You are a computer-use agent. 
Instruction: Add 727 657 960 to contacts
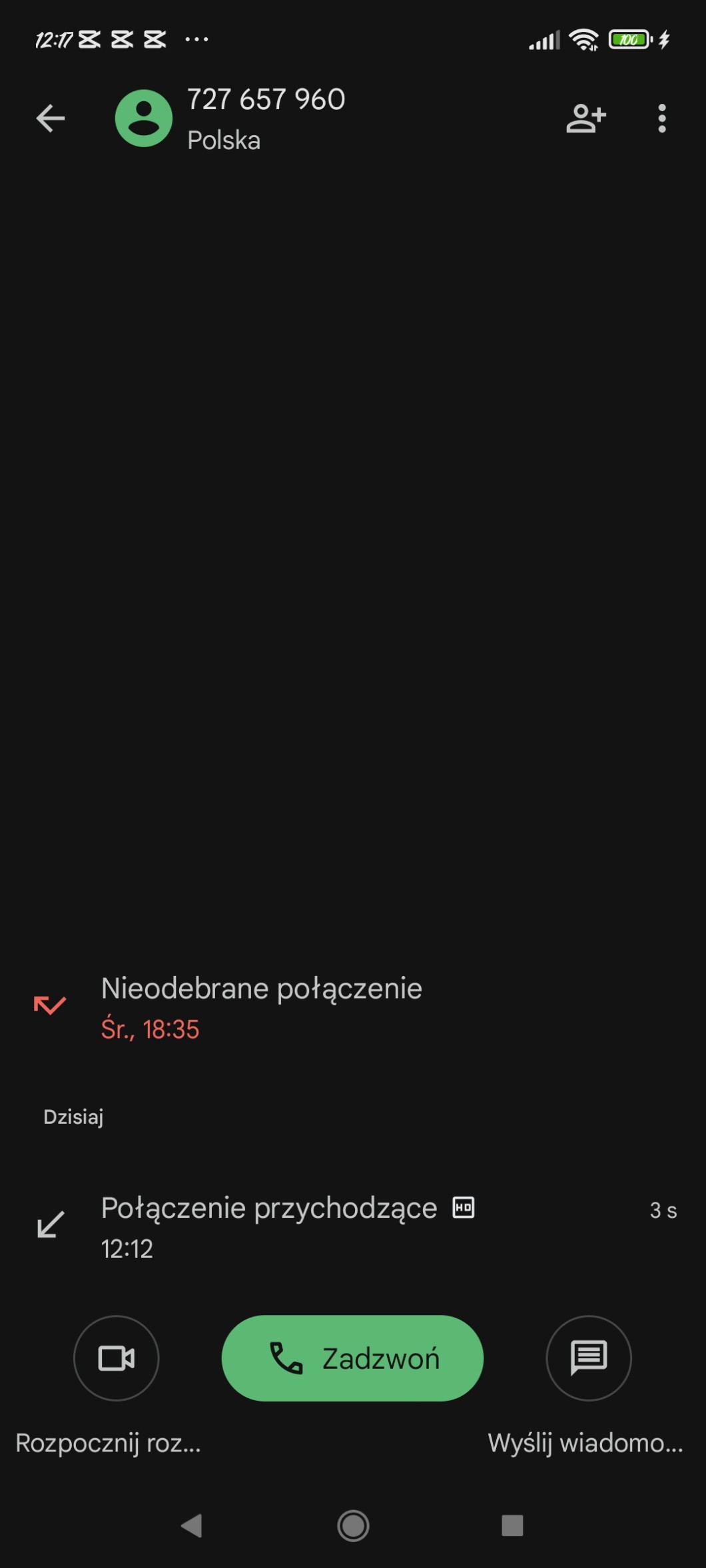[x=585, y=119]
